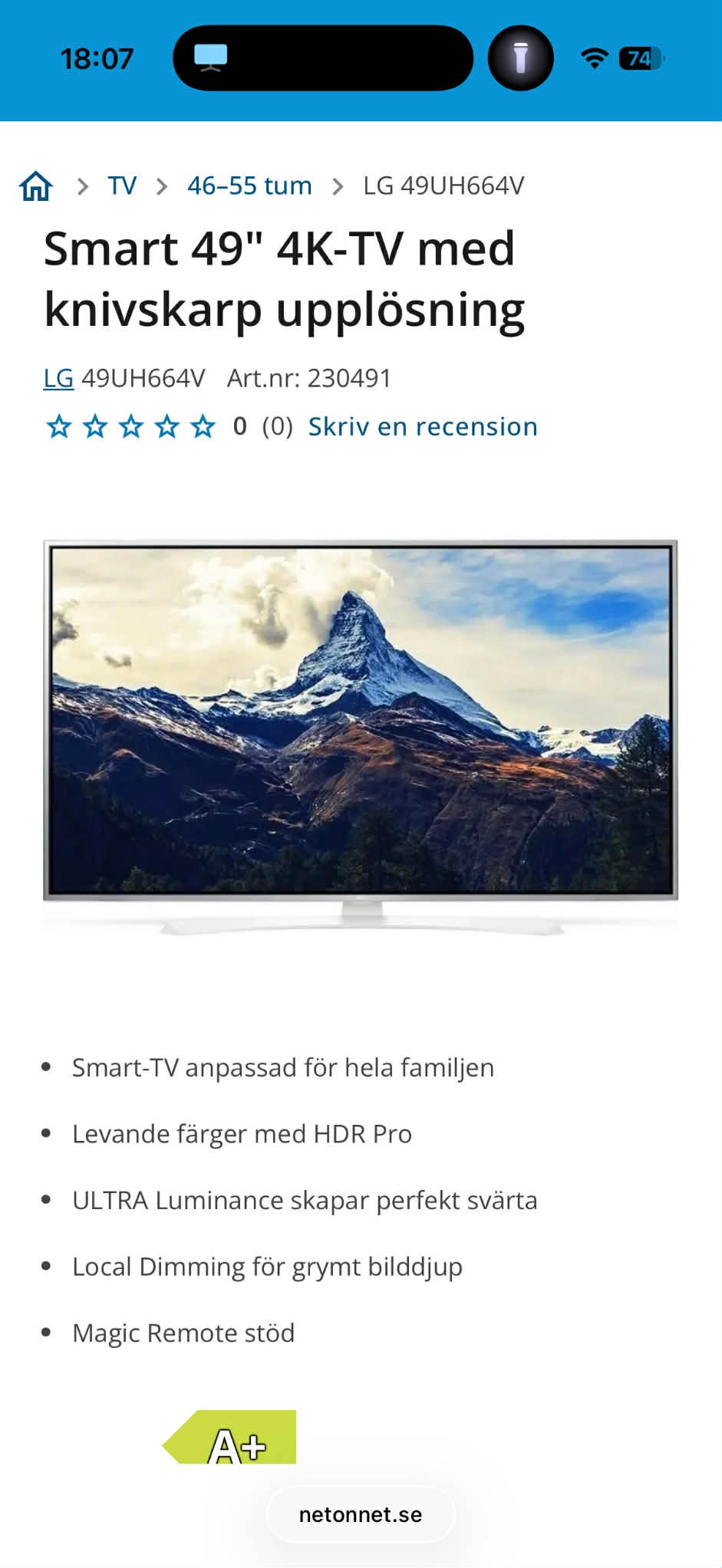The image size is (722, 1568).
Task: Click the chevron before LG 49UH664V
Action: pos(337,185)
